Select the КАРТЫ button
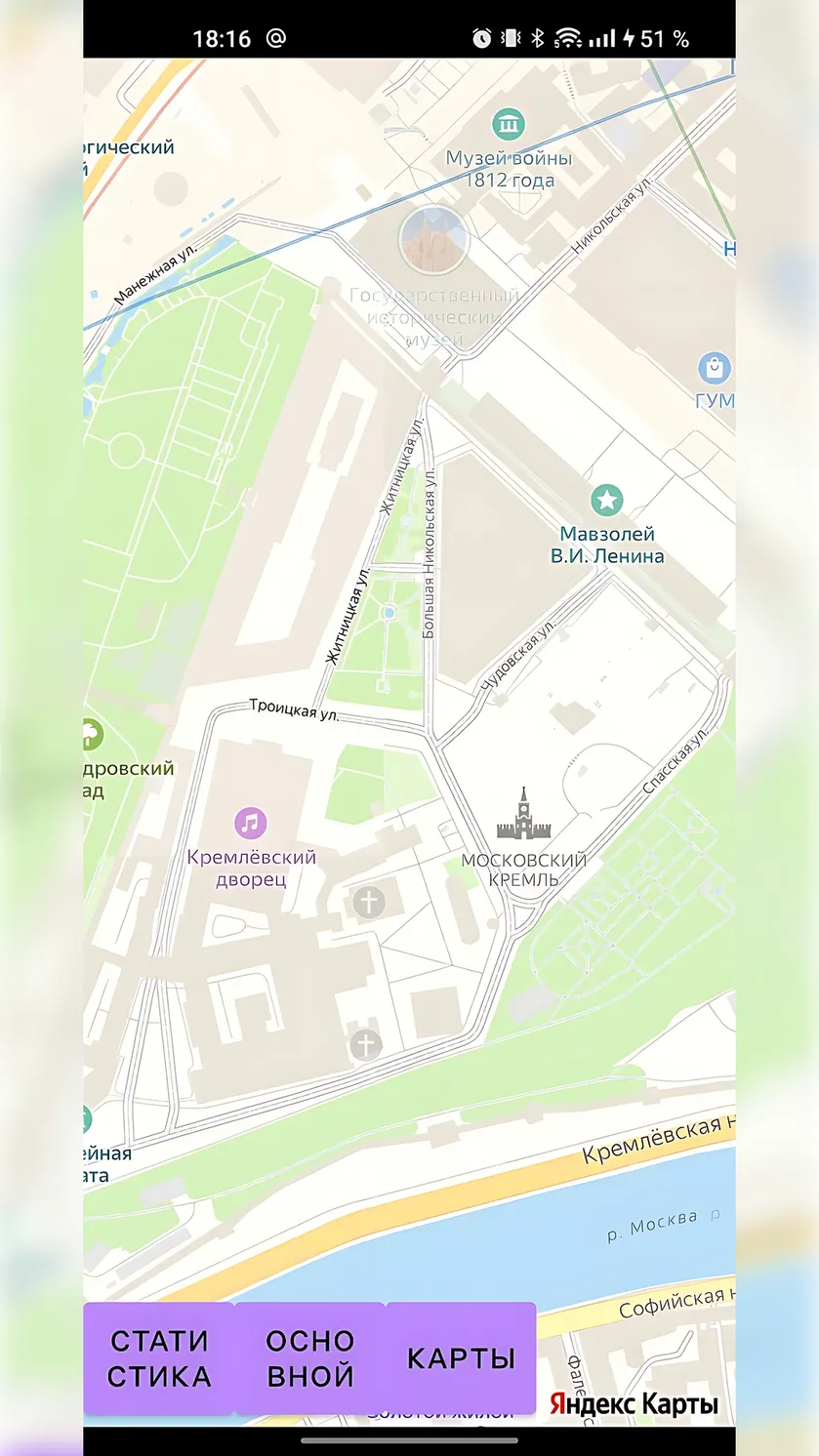 click(x=461, y=1357)
